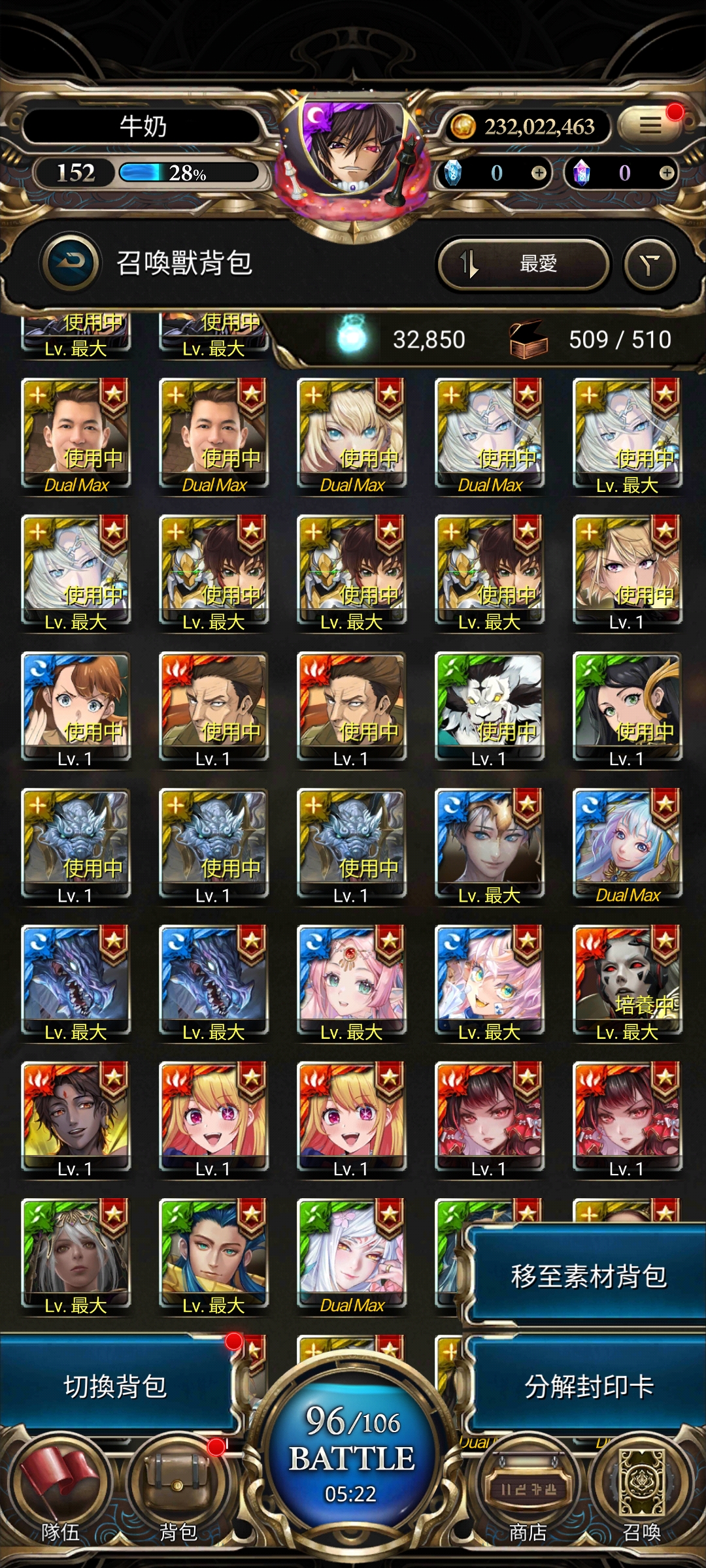Start a BATTLE from the center orb

tap(352, 1457)
